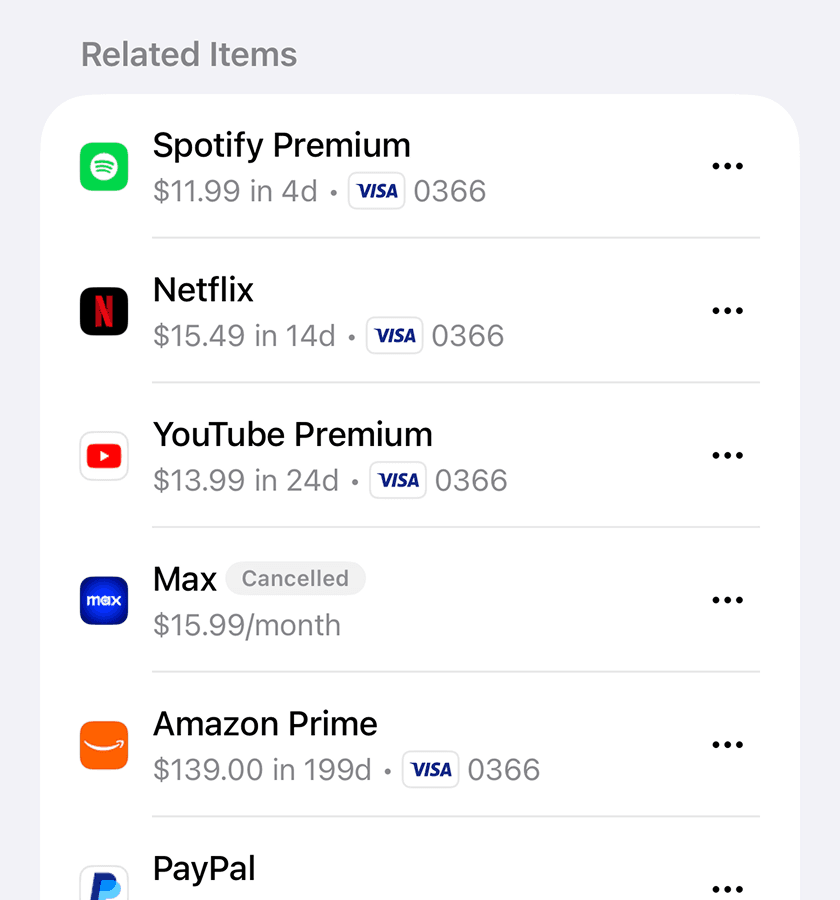The image size is (840, 900).
Task: View the cancelled Max subscription
Action: tap(400, 601)
